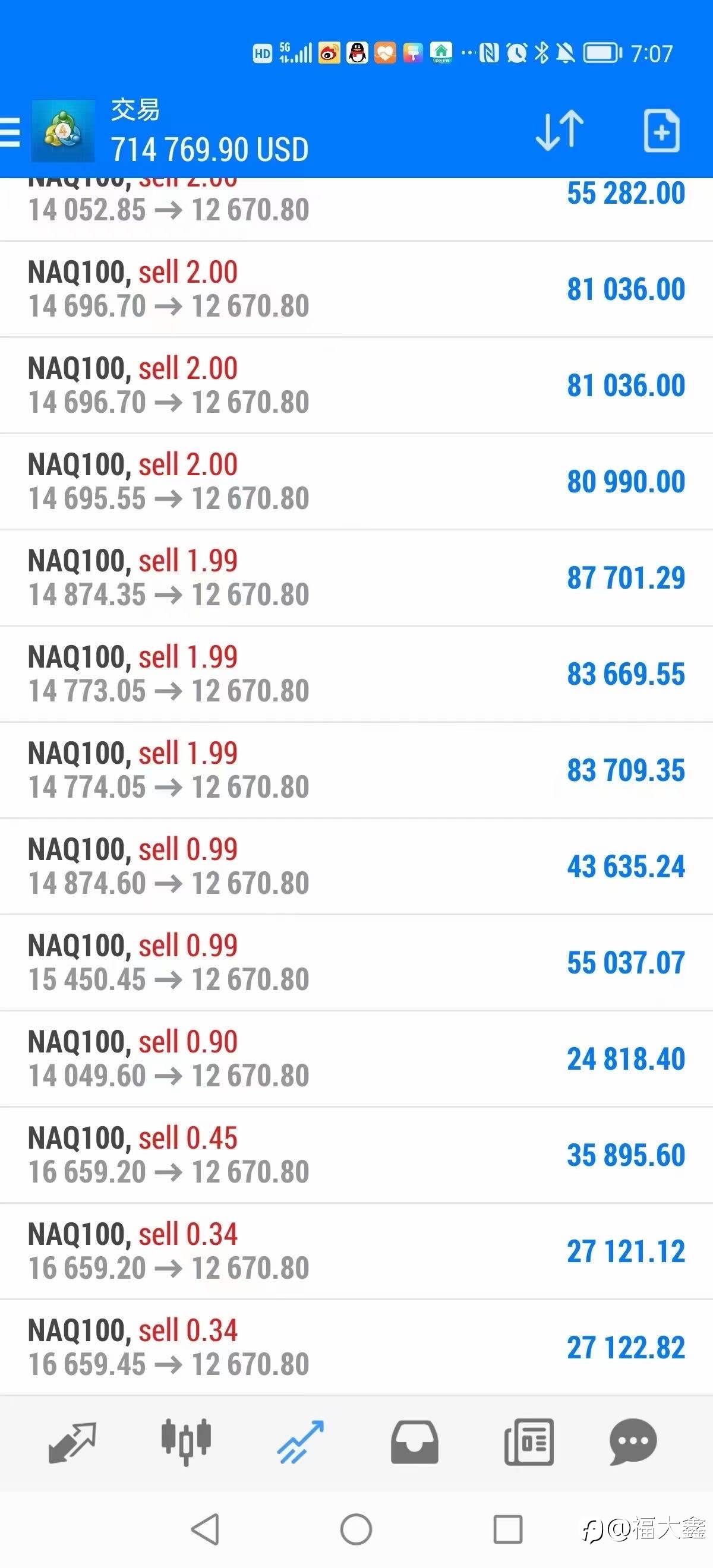Open the side drawer menu
This screenshot has width=713, height=1568.
tap(11, 131)
